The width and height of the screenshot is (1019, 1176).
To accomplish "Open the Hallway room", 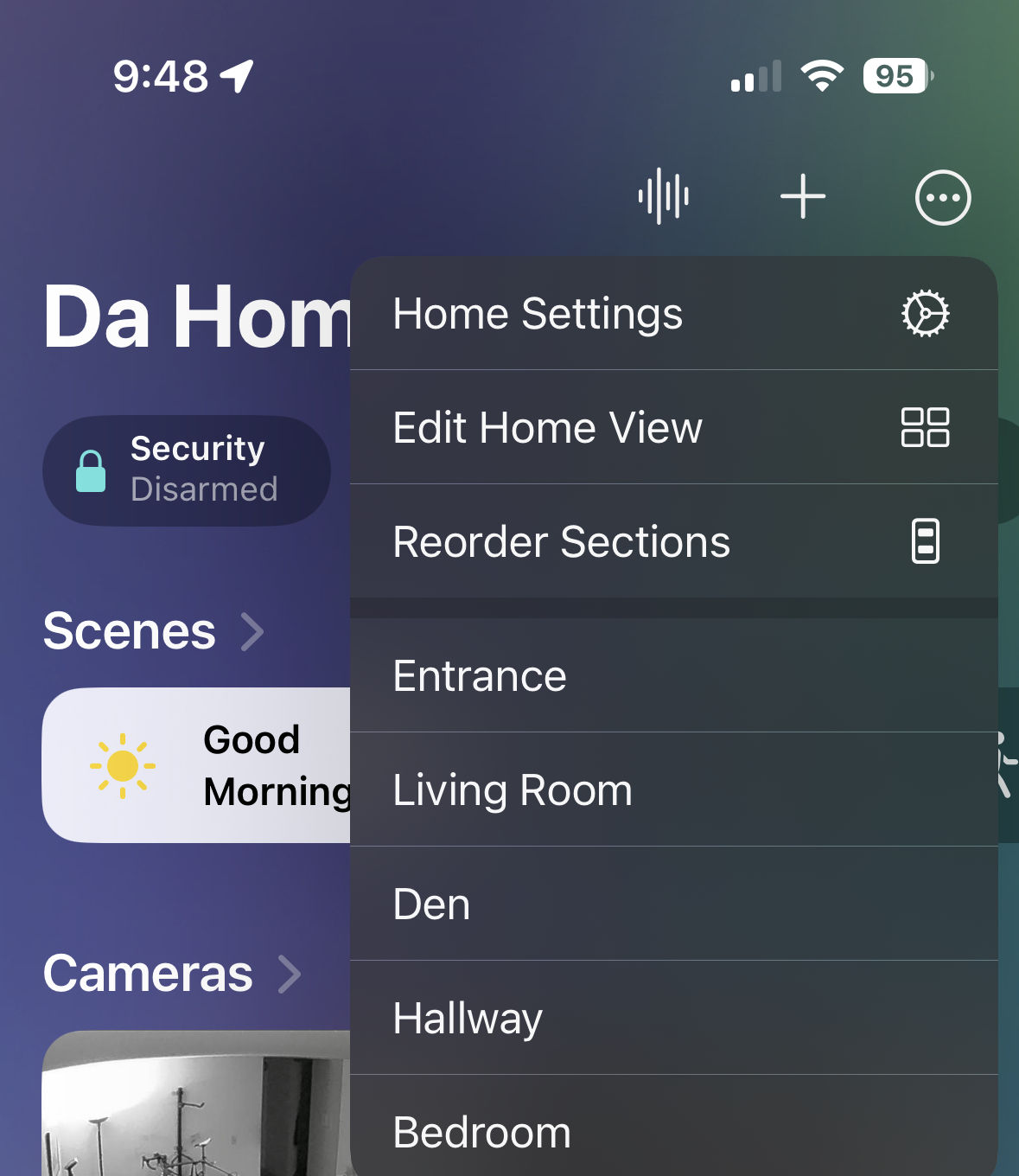I will [x=672, y=1019].
